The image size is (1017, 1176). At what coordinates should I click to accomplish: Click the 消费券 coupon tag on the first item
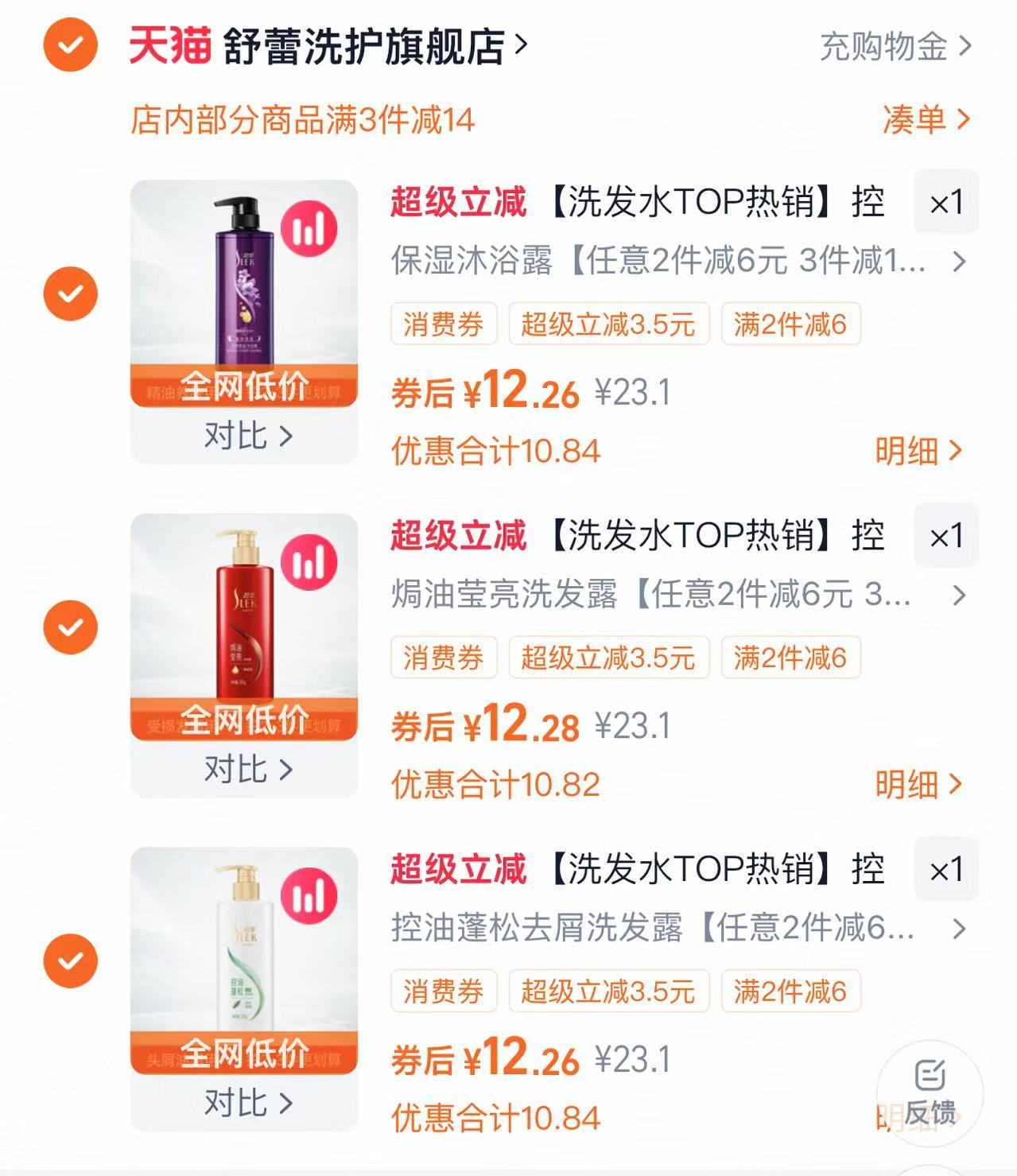442,324
